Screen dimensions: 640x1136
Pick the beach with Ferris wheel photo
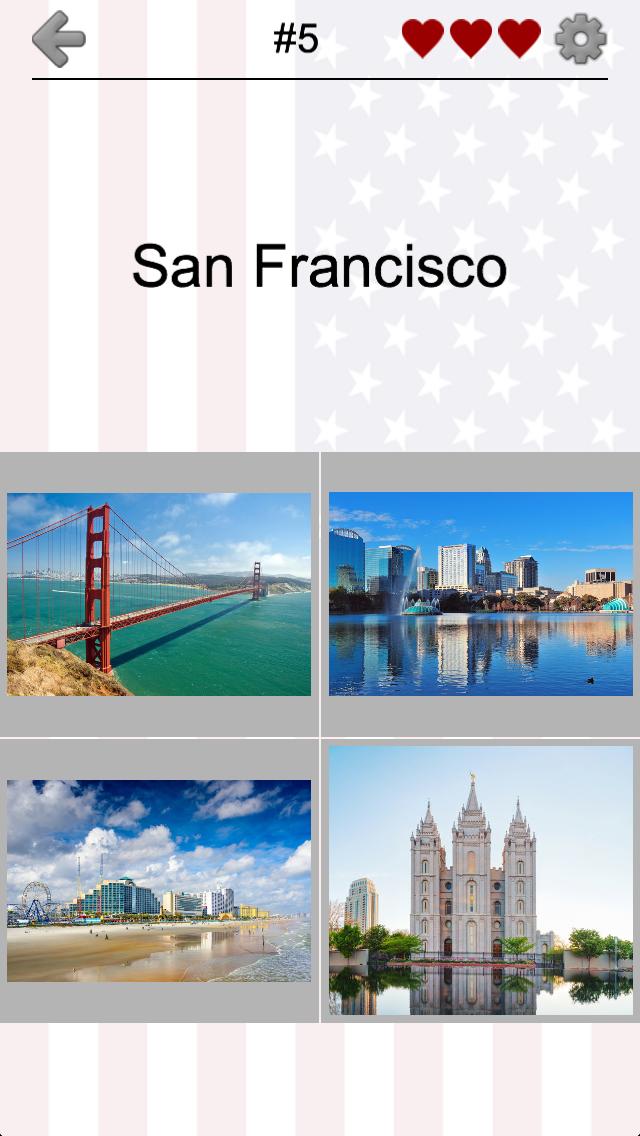pyautogui.click(x=159, y=881)
